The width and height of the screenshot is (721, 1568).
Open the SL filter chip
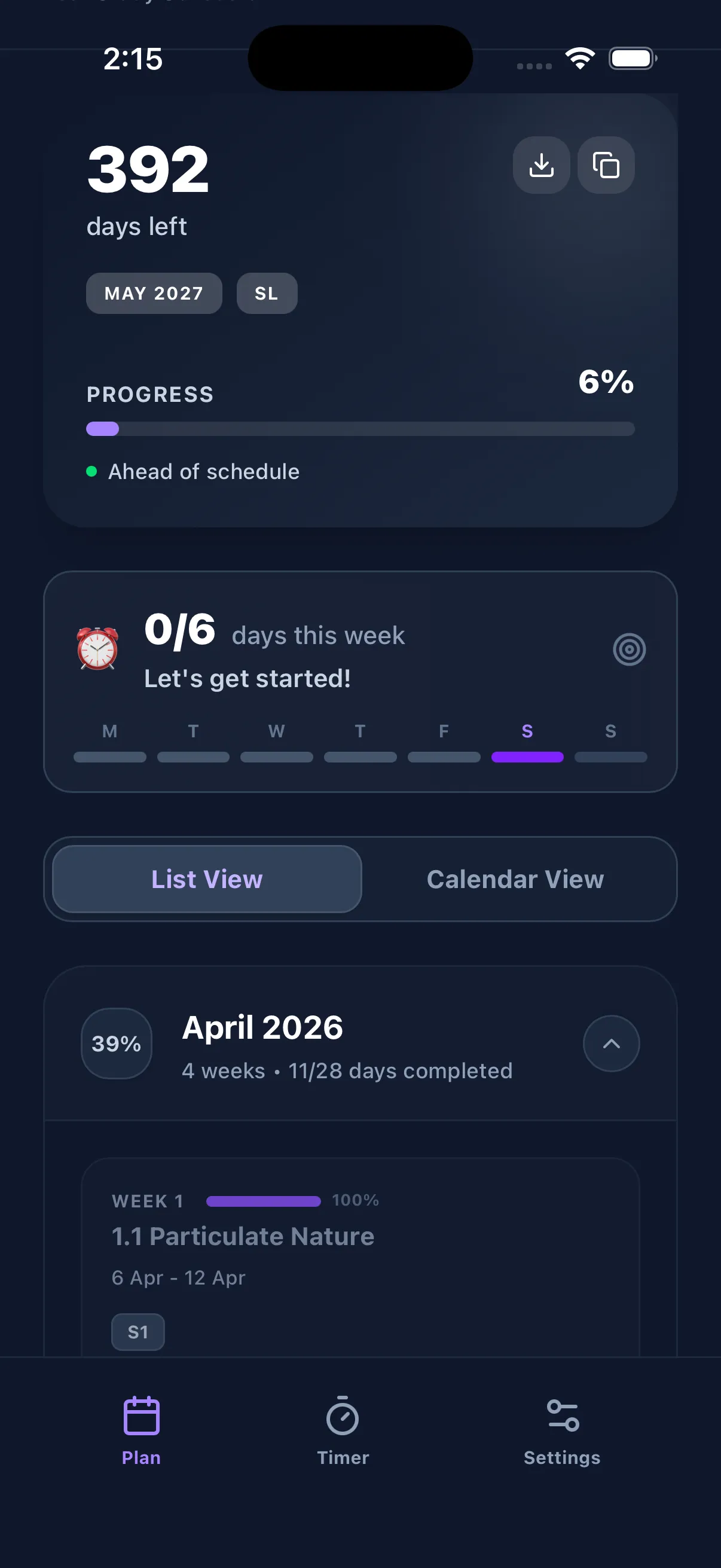[x=266, y=293]
